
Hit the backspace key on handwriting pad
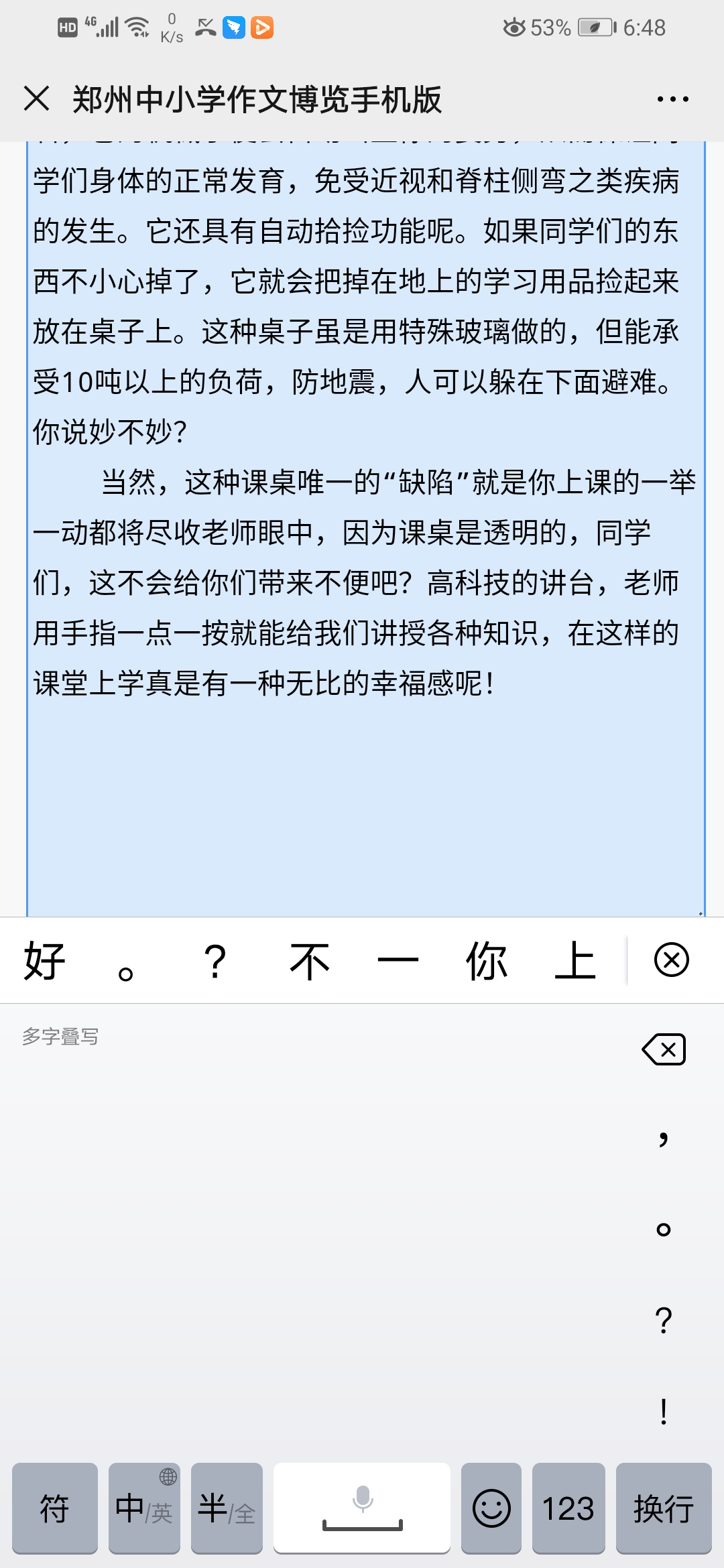[x=664, y=1049]
